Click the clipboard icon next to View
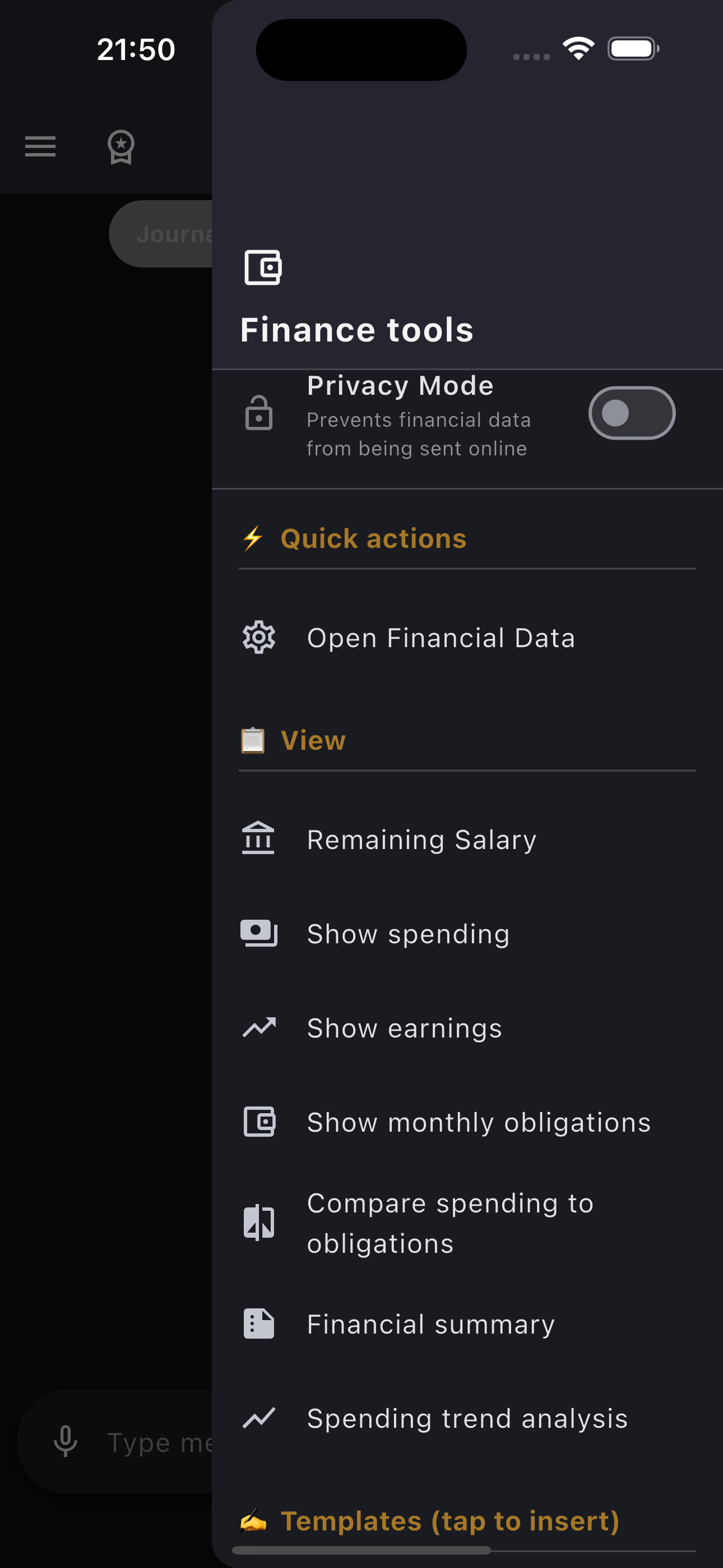 tap(253, 740)
